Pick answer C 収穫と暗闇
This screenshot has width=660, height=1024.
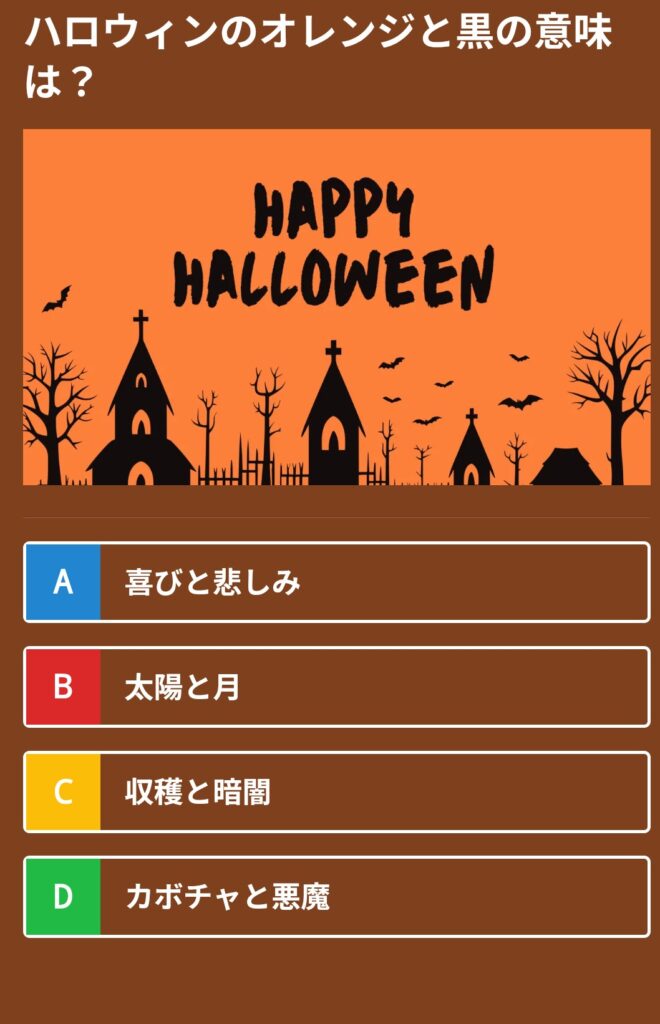coord(336,792)
